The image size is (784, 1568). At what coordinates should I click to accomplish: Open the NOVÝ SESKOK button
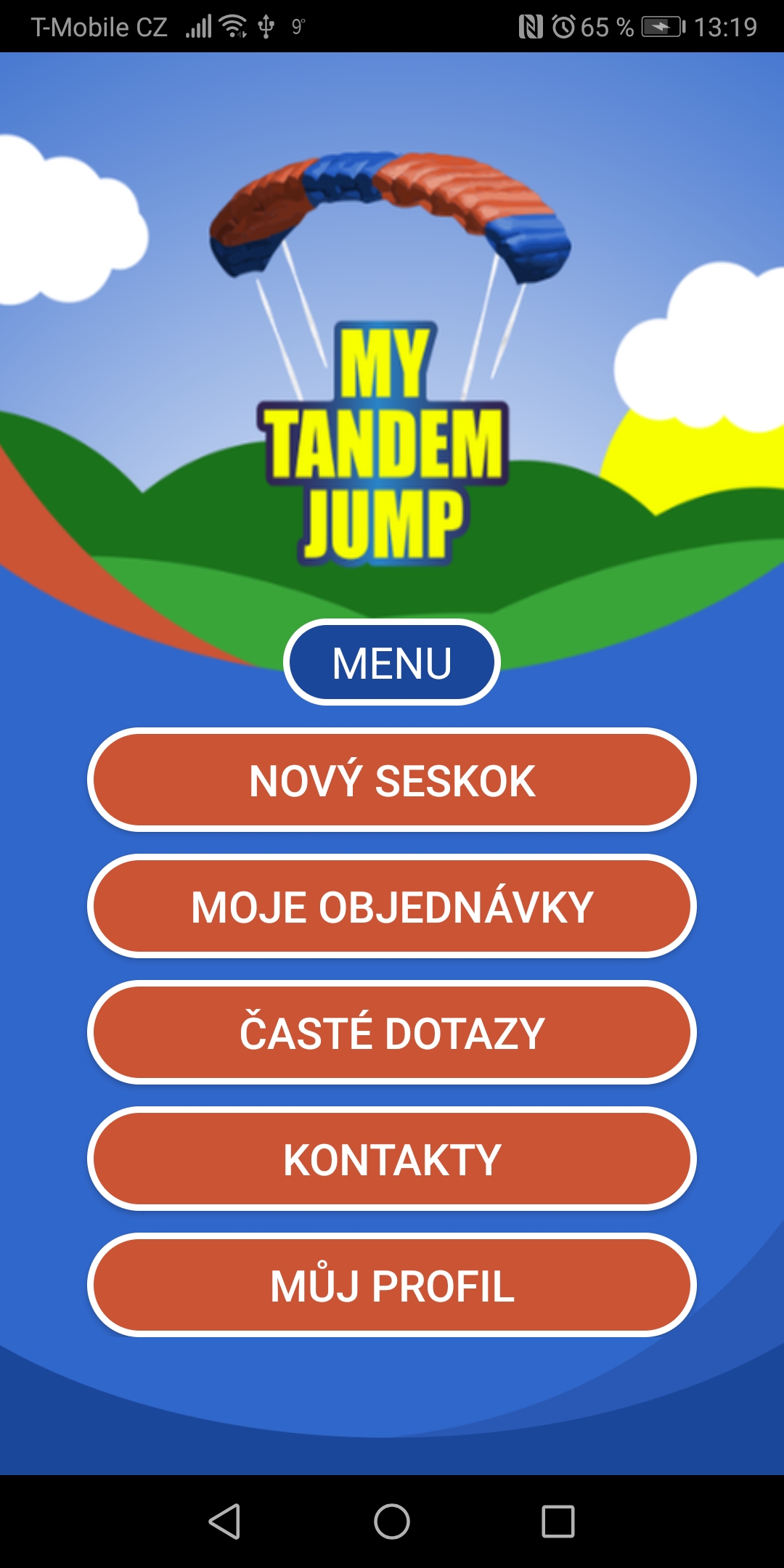(x=392, y=780)
